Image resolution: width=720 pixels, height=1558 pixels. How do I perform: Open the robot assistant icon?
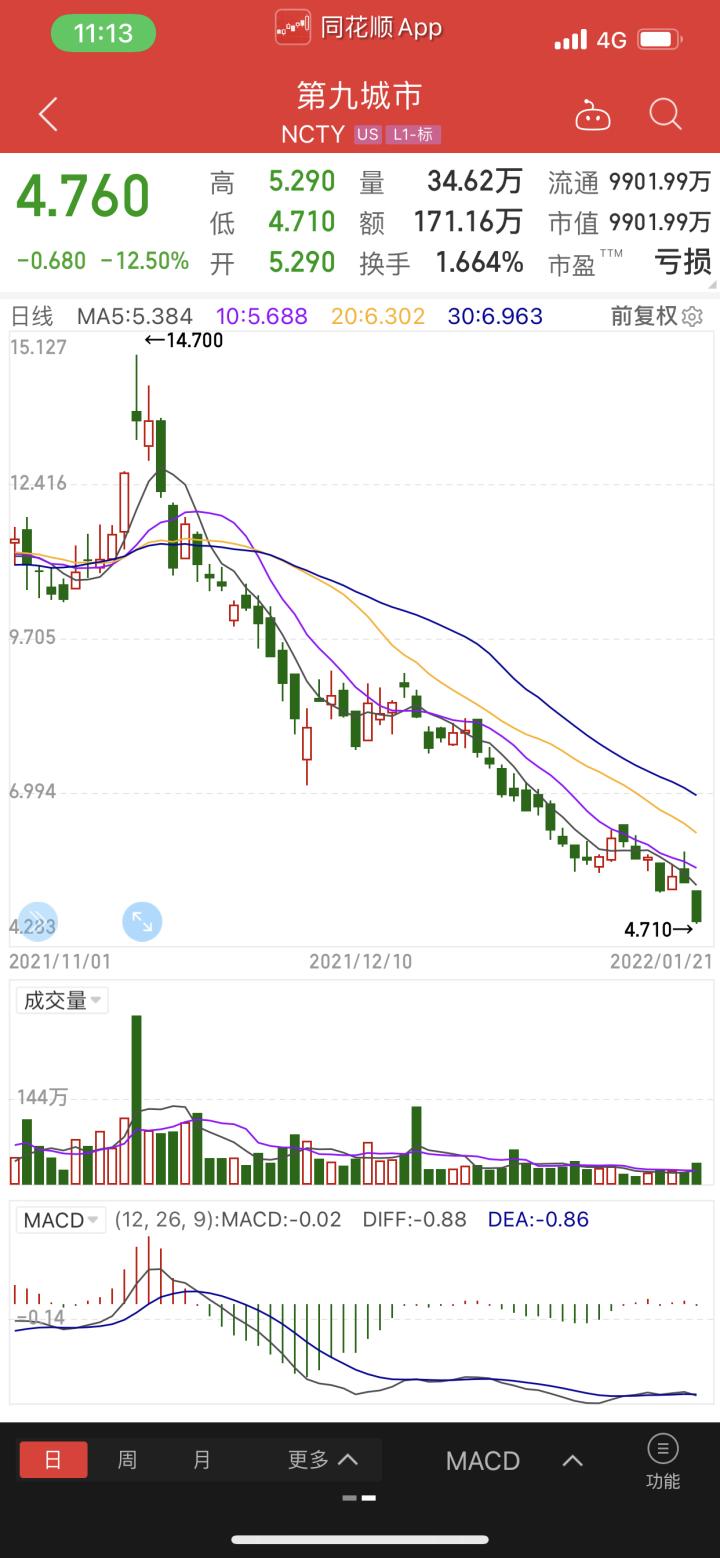(593, 114)
